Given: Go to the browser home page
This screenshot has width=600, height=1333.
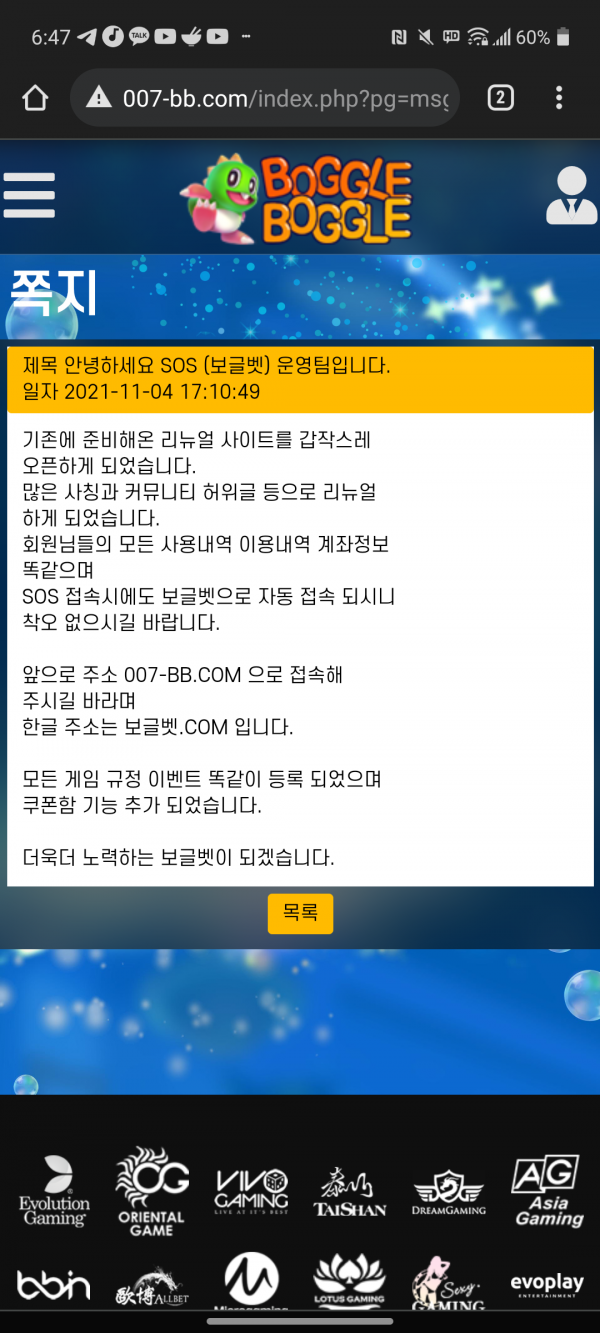Looking at the screenshot, I should pyautogui.click(x=35, y=97).
